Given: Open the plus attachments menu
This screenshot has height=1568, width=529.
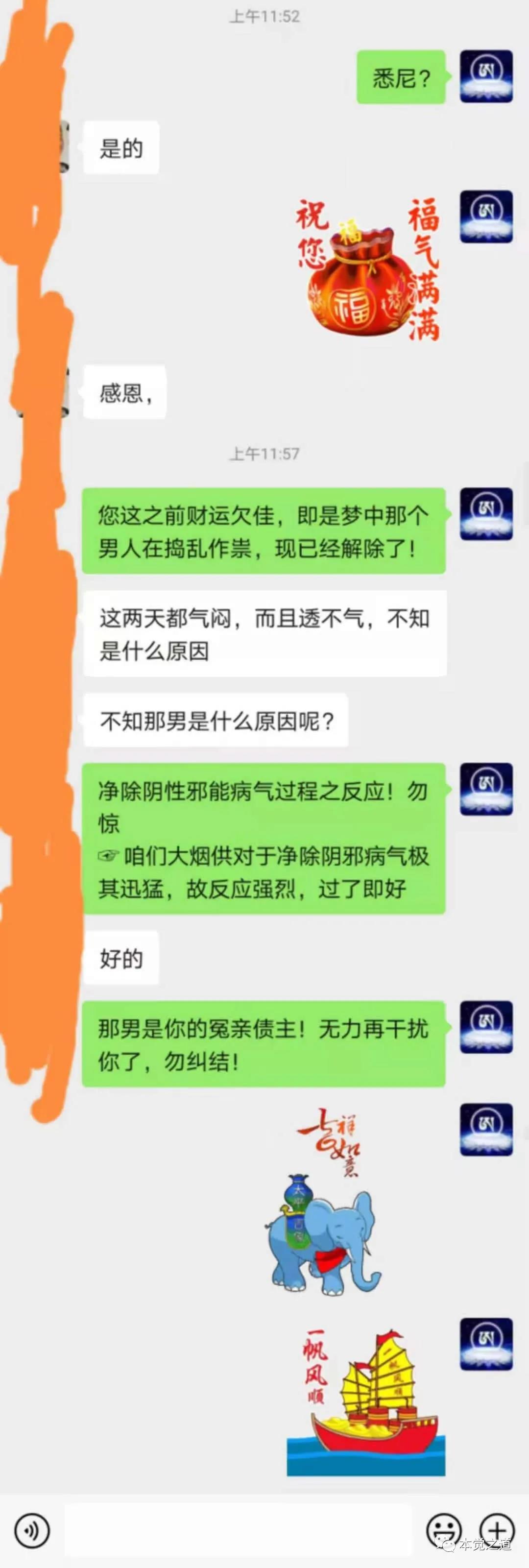Looking at the screenshot, I should point(497,1530).
